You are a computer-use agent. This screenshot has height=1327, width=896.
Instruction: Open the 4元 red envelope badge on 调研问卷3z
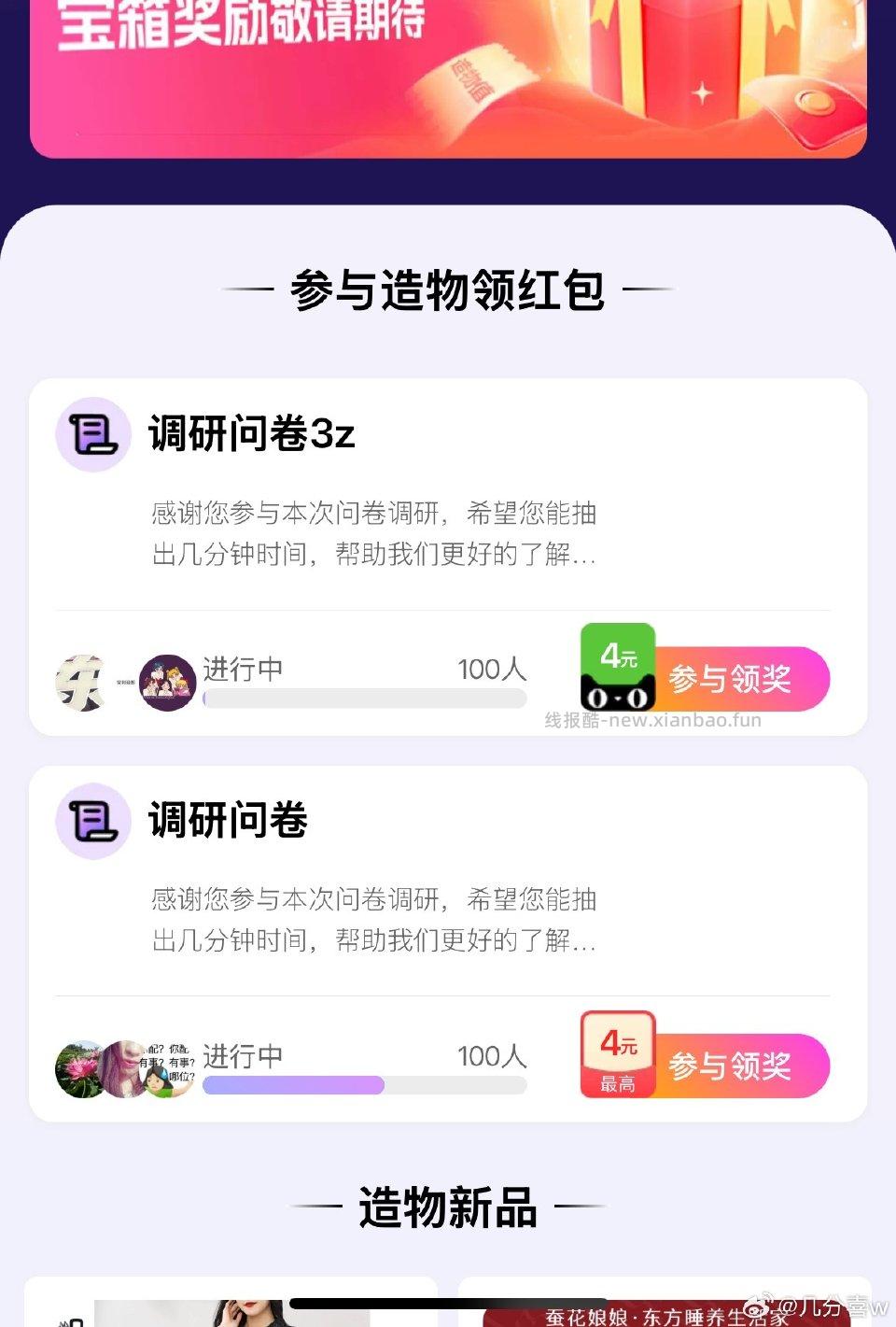[618, 665]
